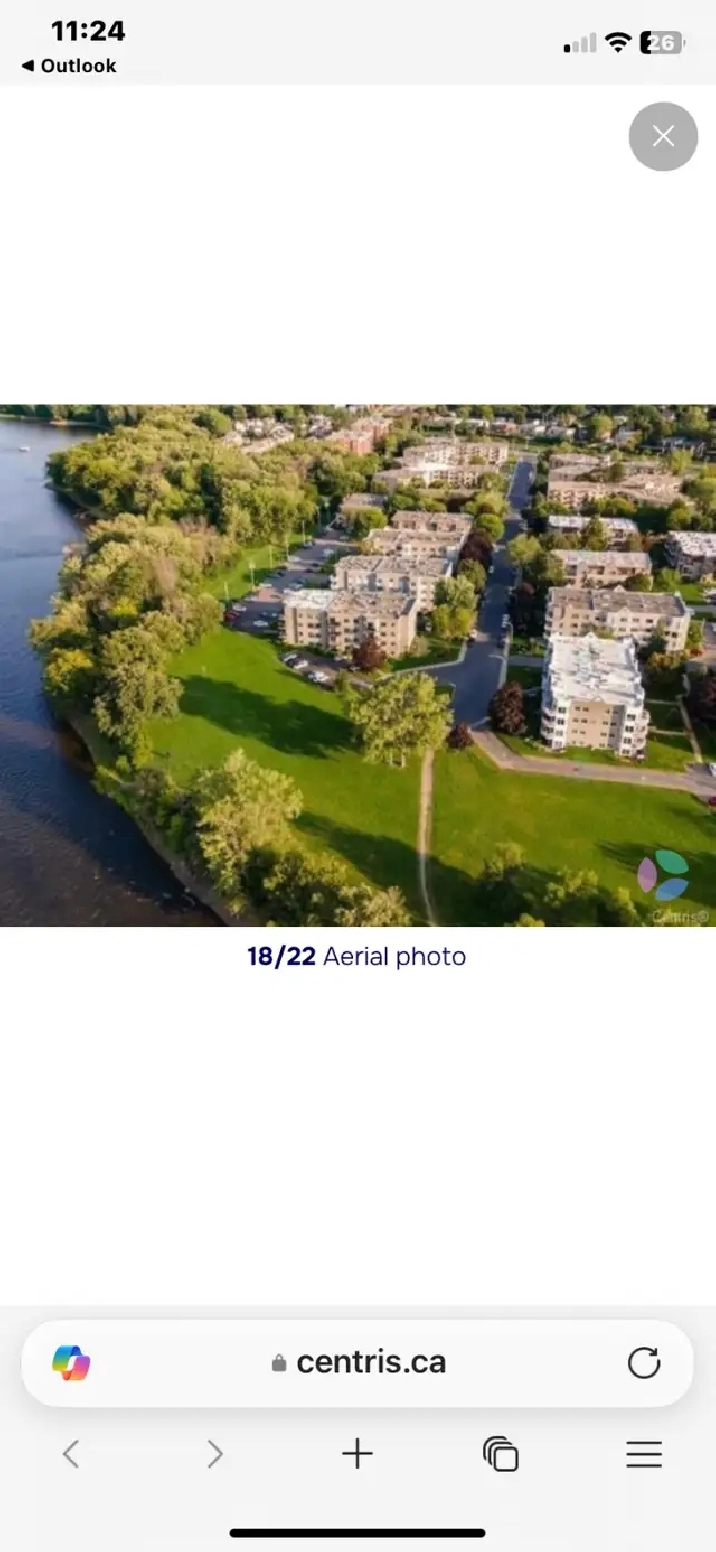
Task: Open a new browser tab
Action: pyautogui.click(x=357, y=1454)
